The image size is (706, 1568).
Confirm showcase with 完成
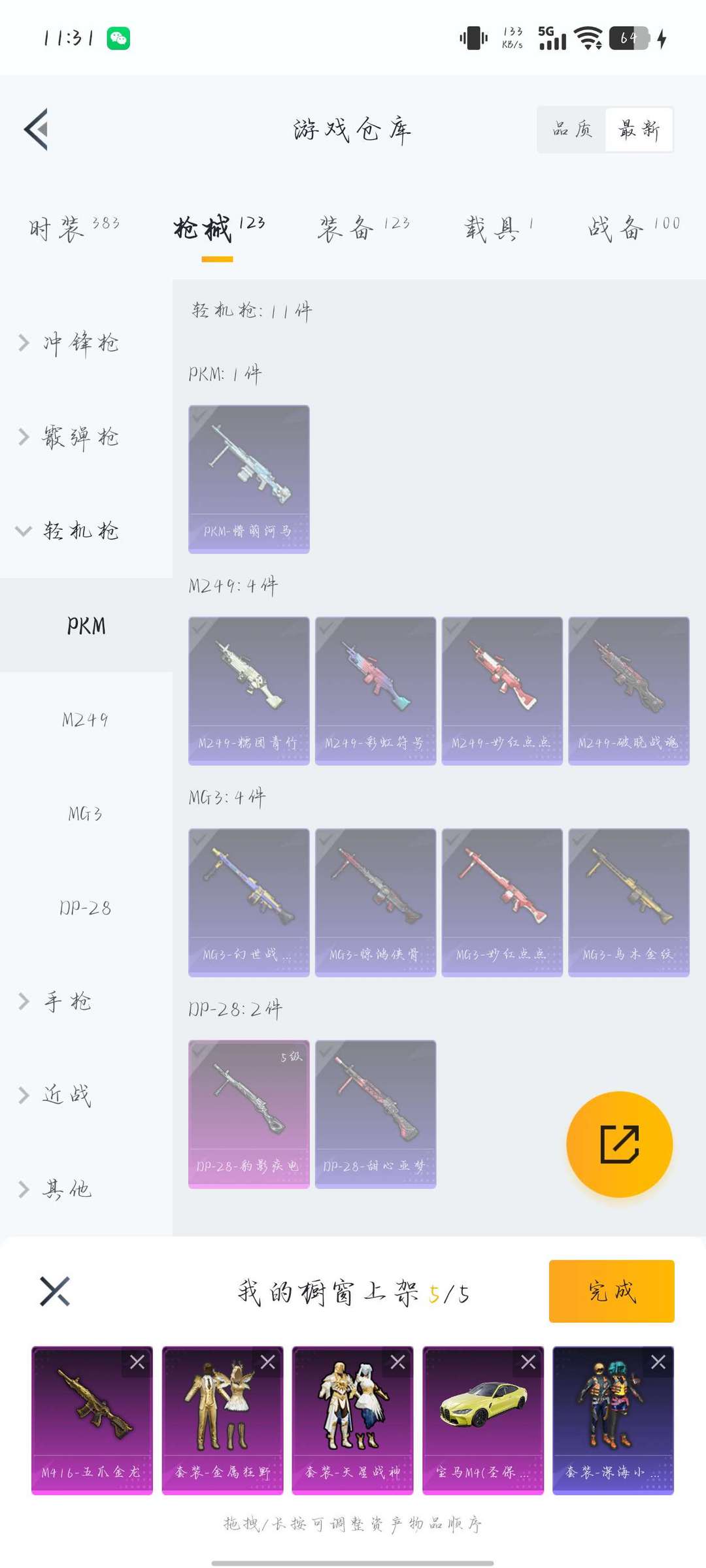coord(611,1291)
